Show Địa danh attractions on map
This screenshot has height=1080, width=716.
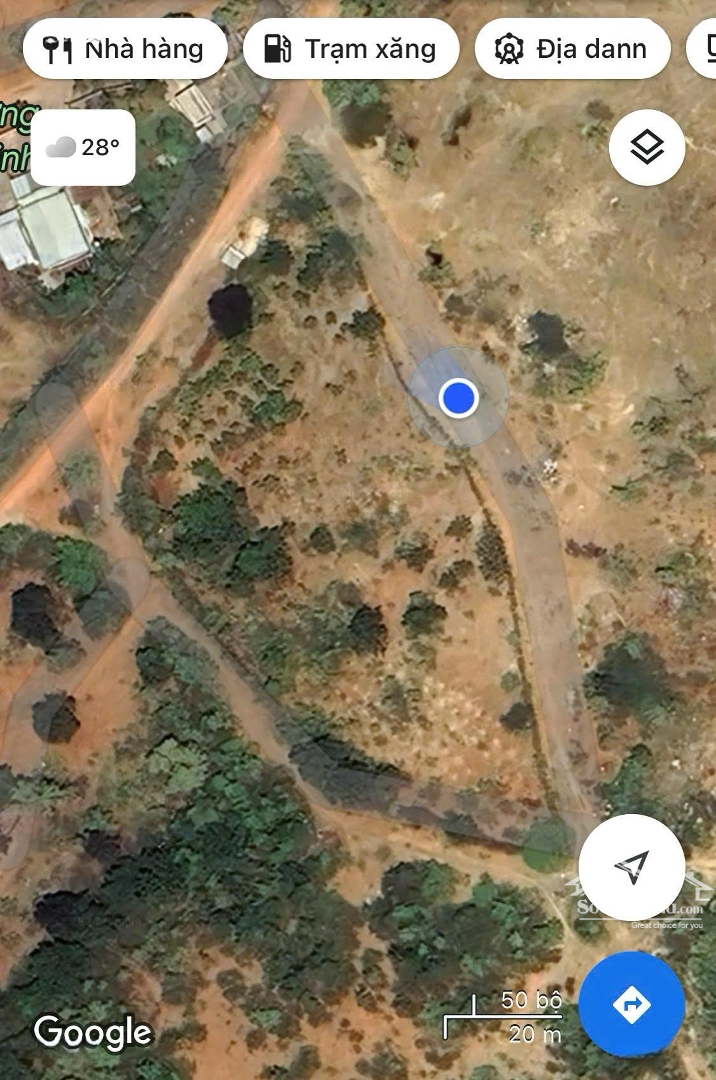(x=572, y=48)
